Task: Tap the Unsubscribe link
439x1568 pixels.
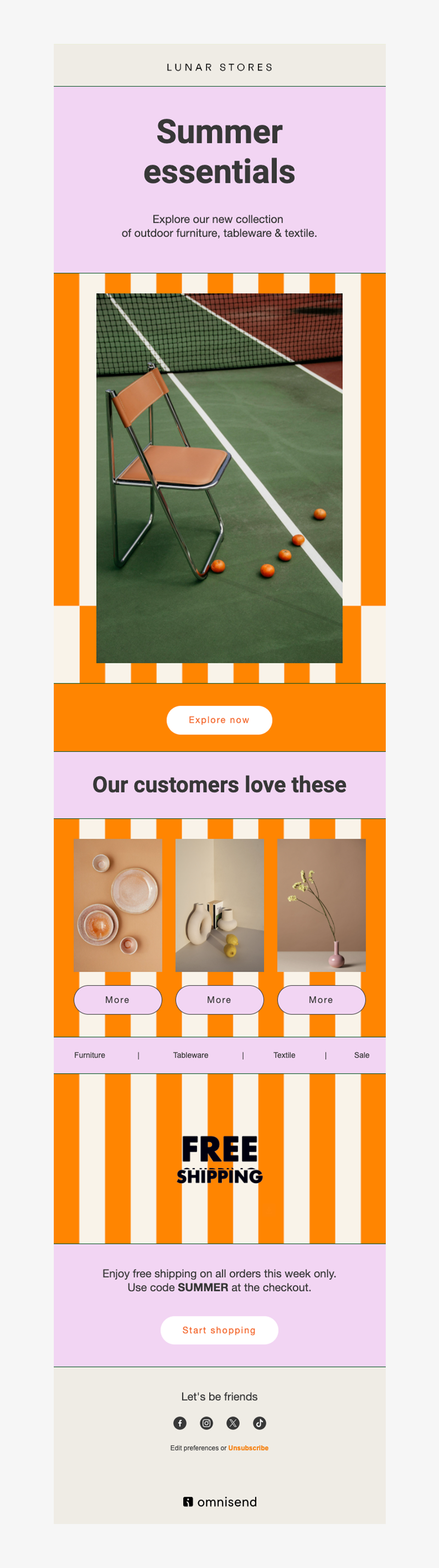Action: click(248, 1448)
